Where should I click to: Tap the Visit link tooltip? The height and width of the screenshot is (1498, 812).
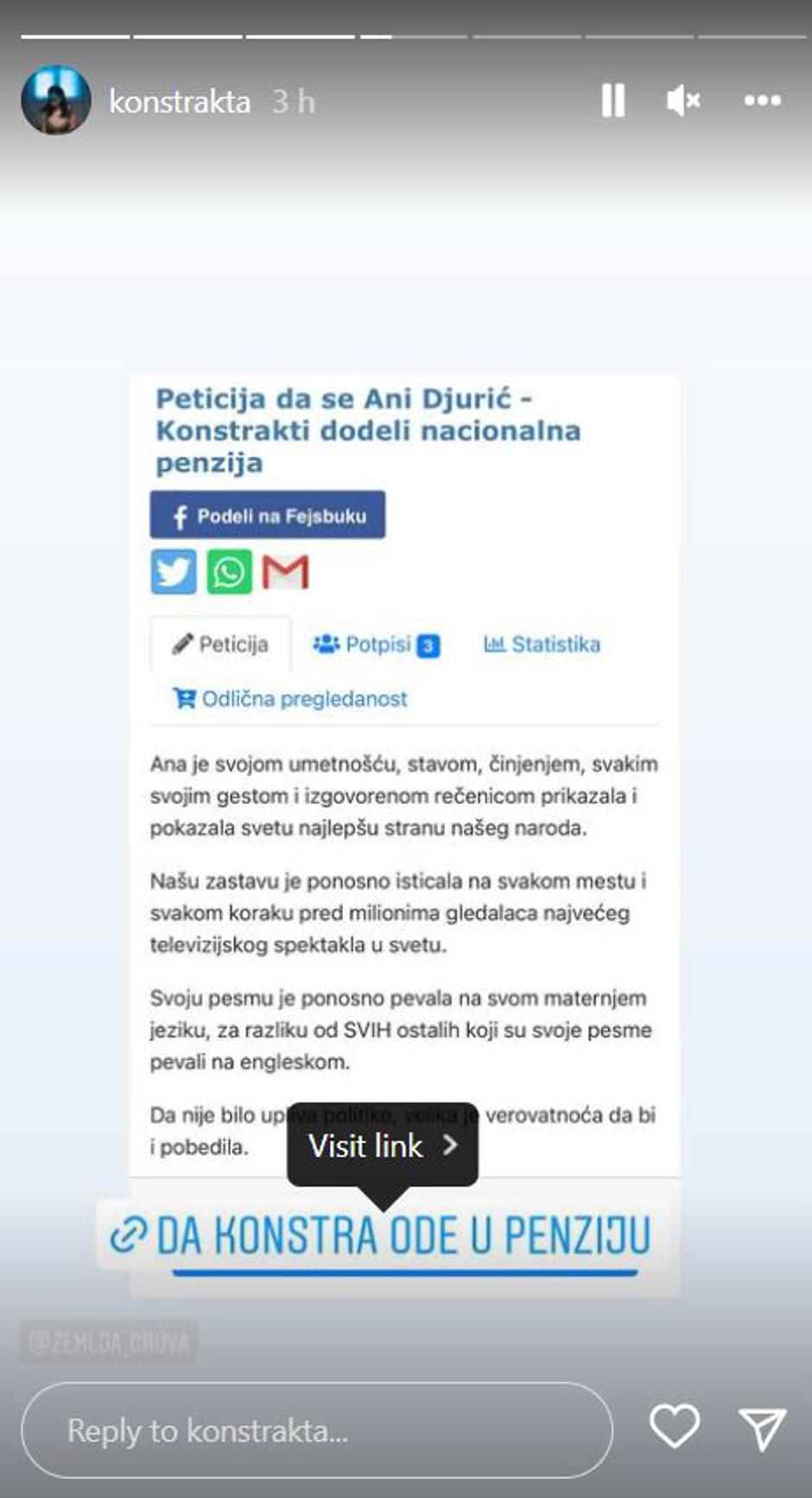coord(383,1146)
